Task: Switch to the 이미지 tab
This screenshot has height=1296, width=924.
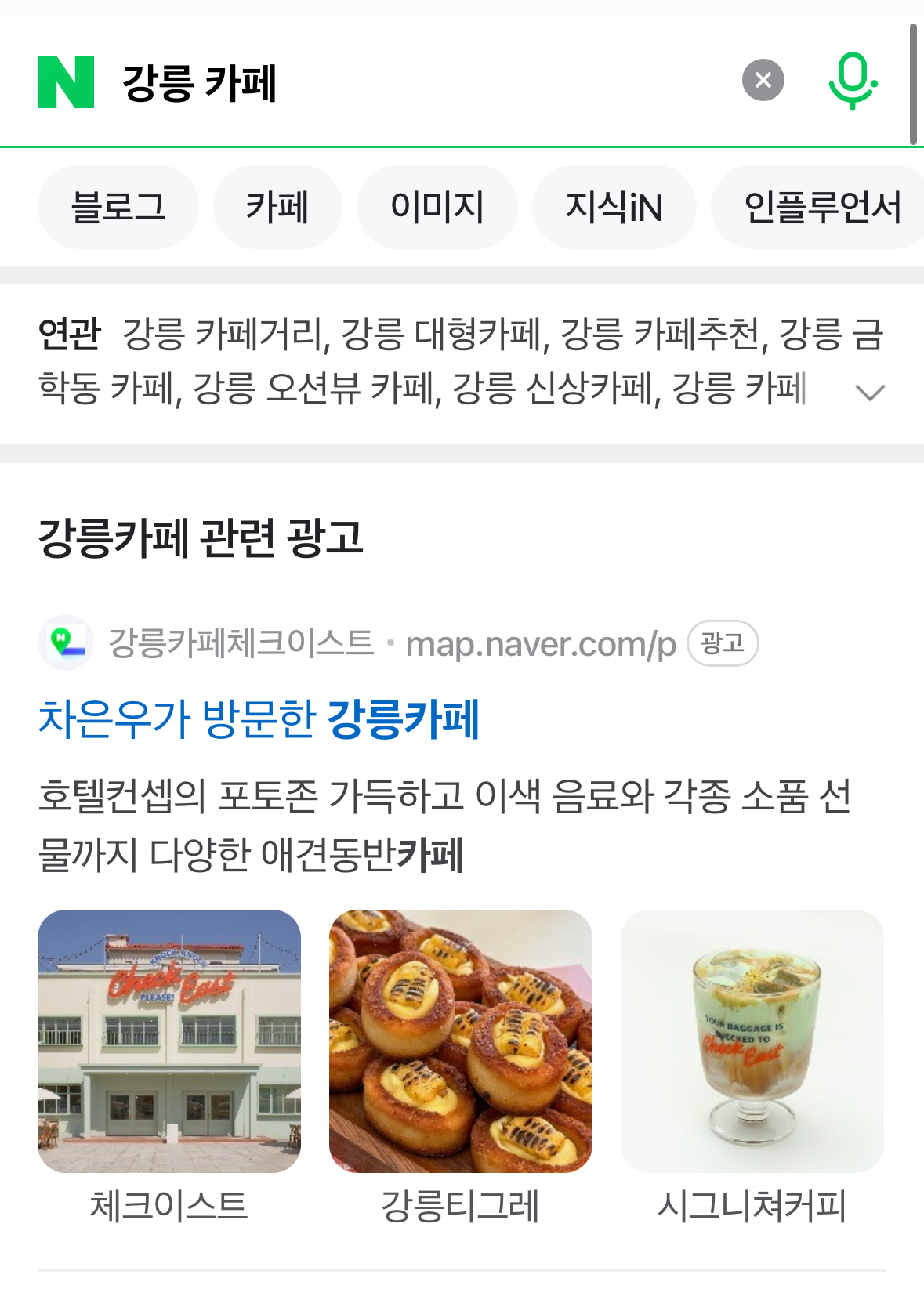Action: tap(437, 208)
